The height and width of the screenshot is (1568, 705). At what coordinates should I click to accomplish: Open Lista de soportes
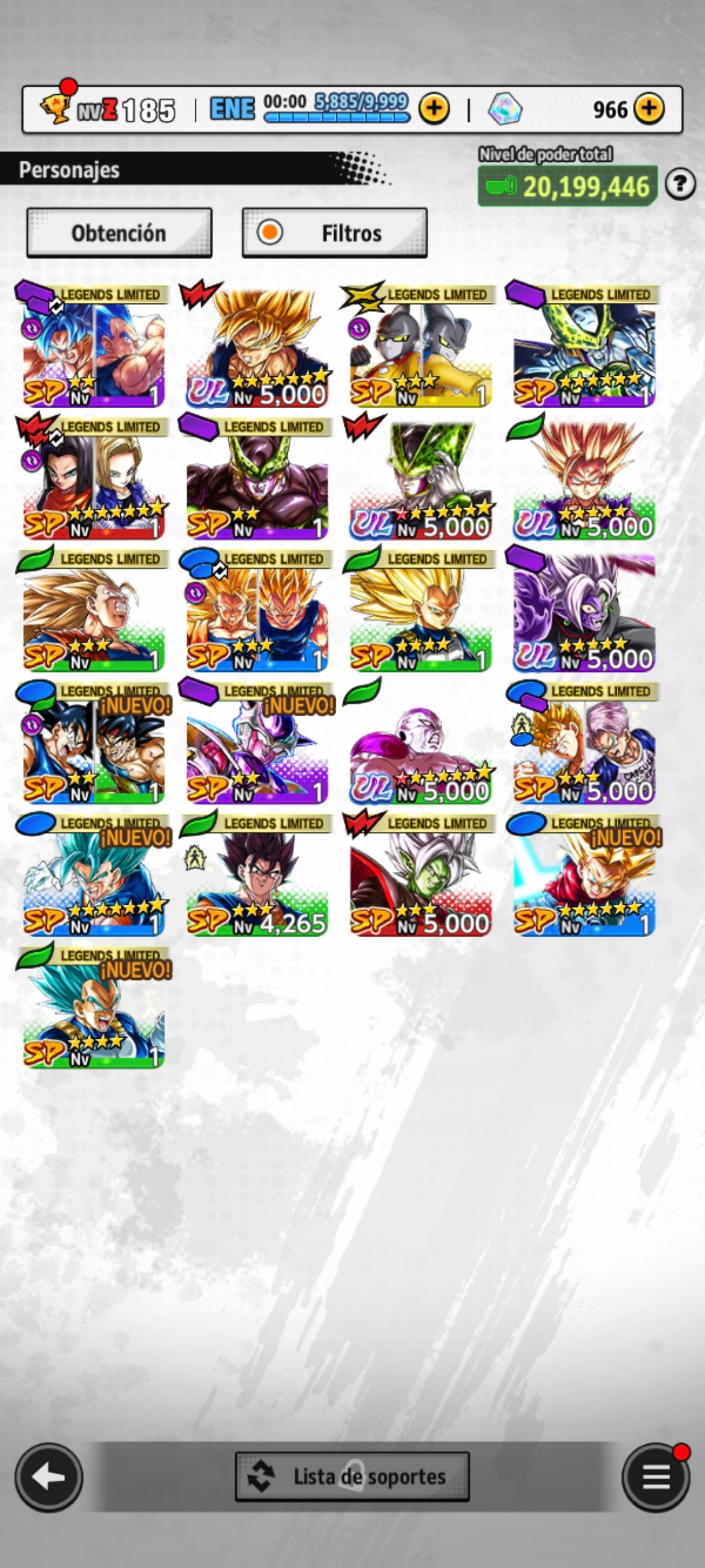[x=352, y=1477]
